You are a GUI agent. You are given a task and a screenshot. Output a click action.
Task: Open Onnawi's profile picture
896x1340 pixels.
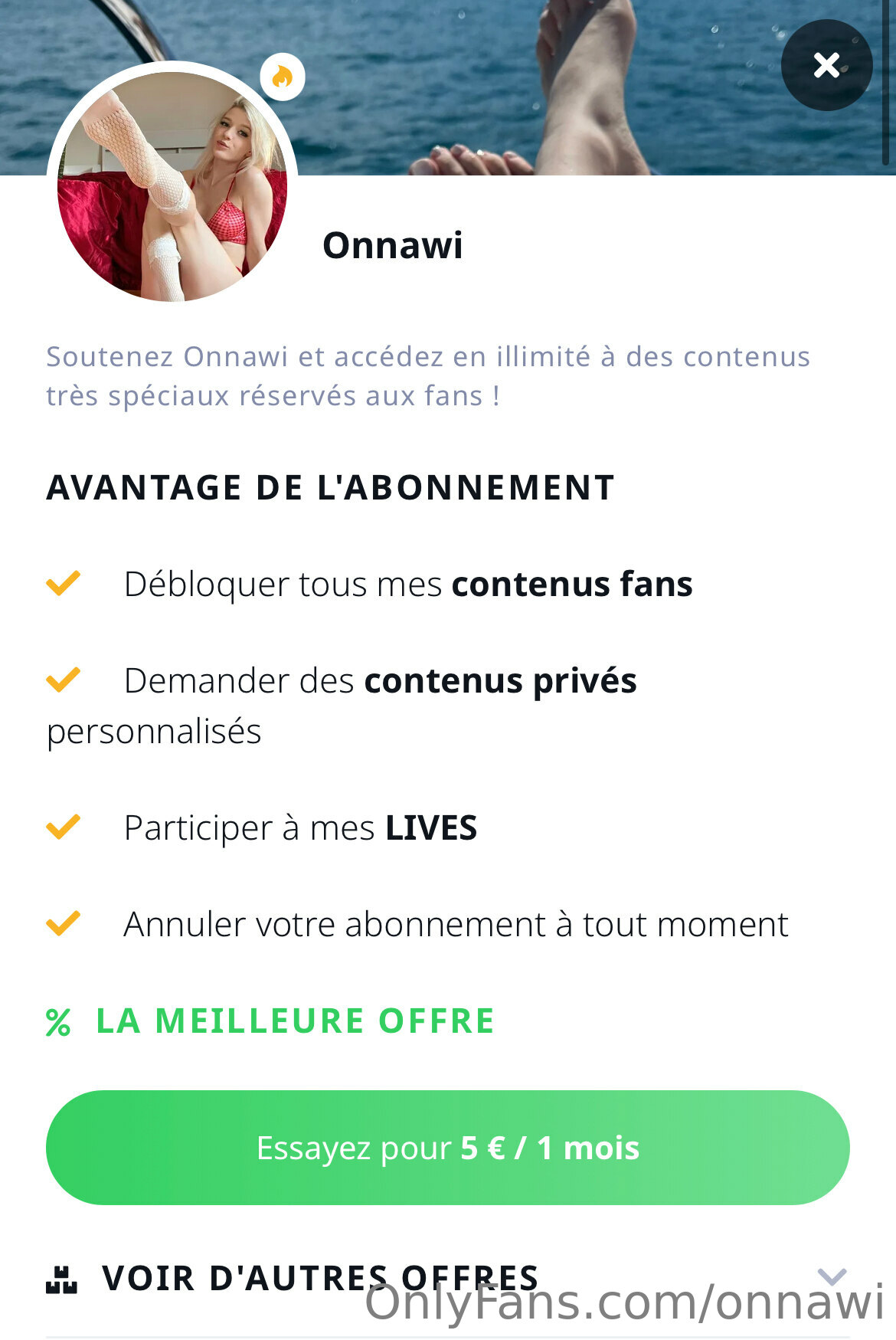click(172, 186)
